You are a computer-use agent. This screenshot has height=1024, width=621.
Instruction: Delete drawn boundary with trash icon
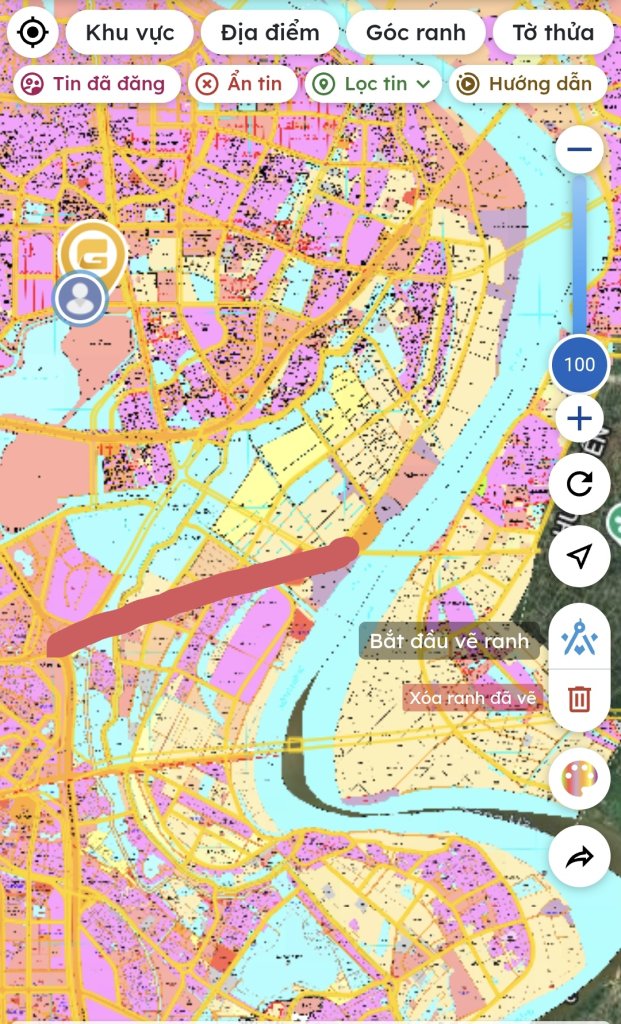coord(579,698)
